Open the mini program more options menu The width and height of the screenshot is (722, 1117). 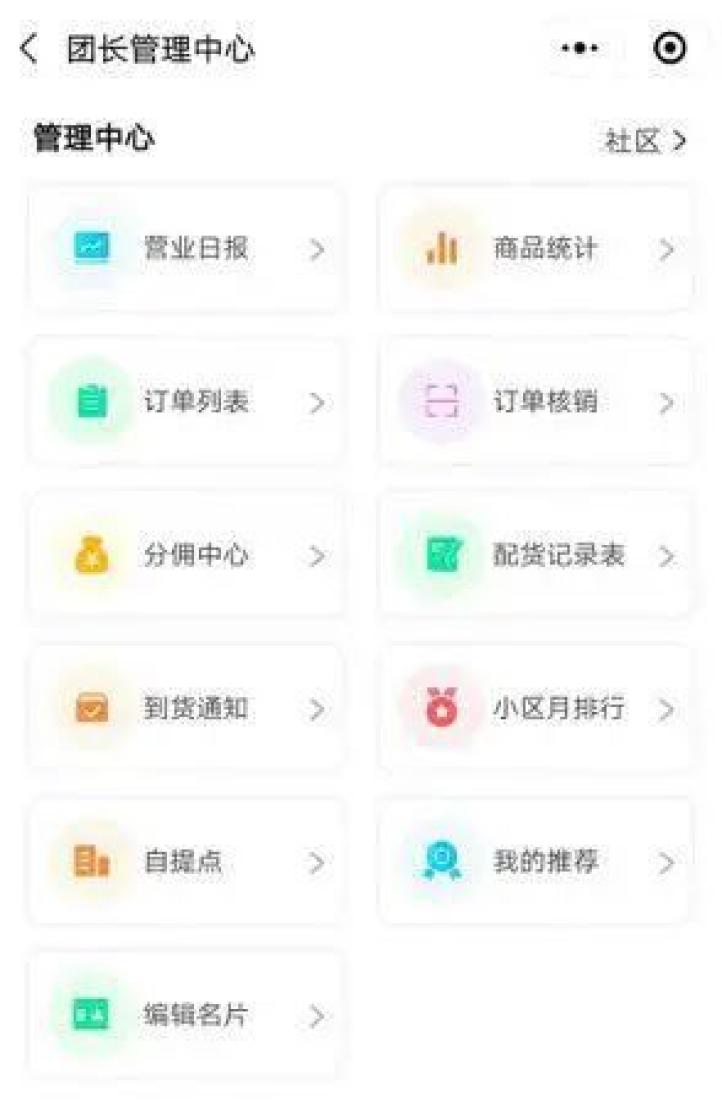coord(580,48)
